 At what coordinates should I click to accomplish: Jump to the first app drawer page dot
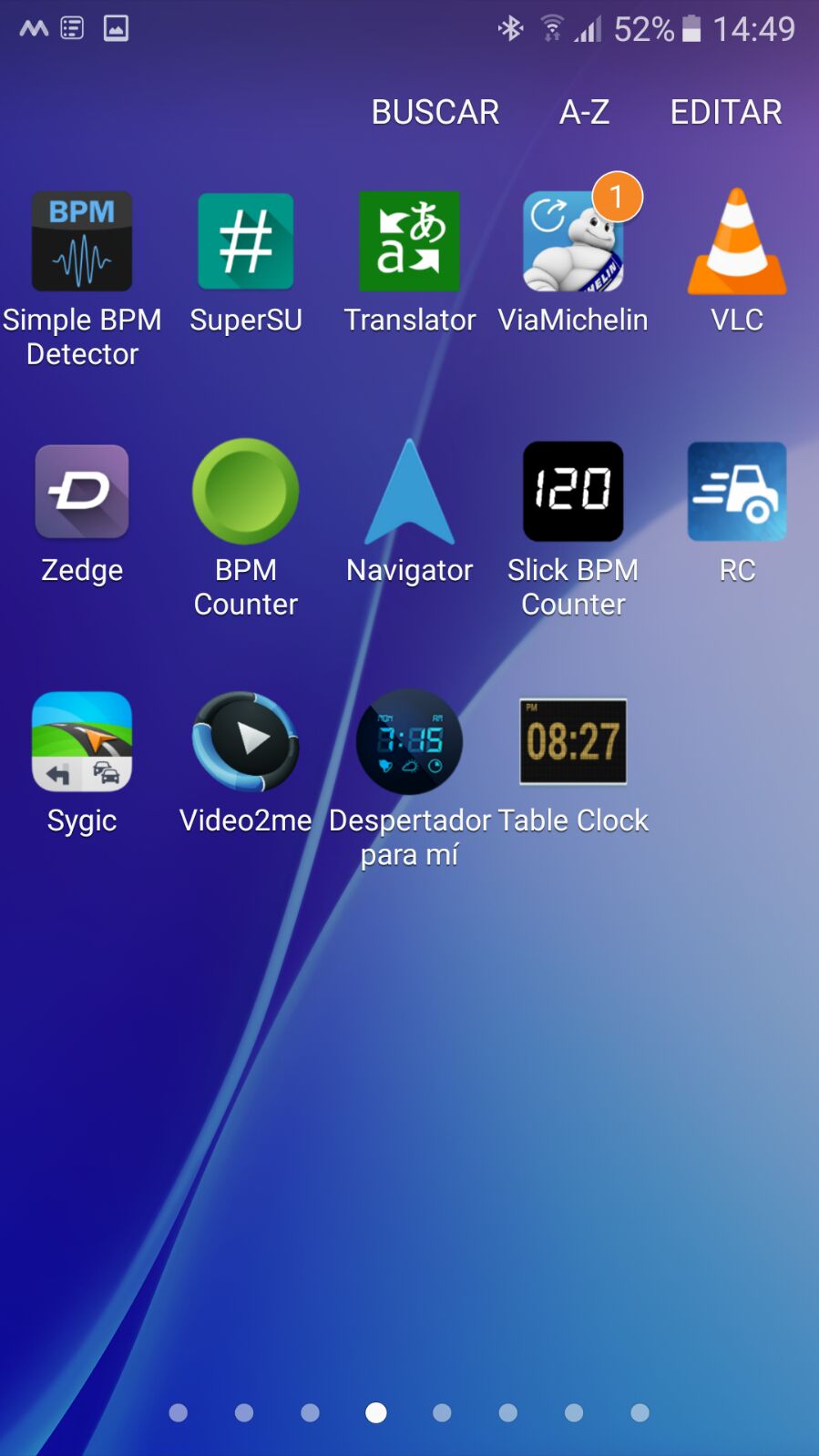(179, 1412)
